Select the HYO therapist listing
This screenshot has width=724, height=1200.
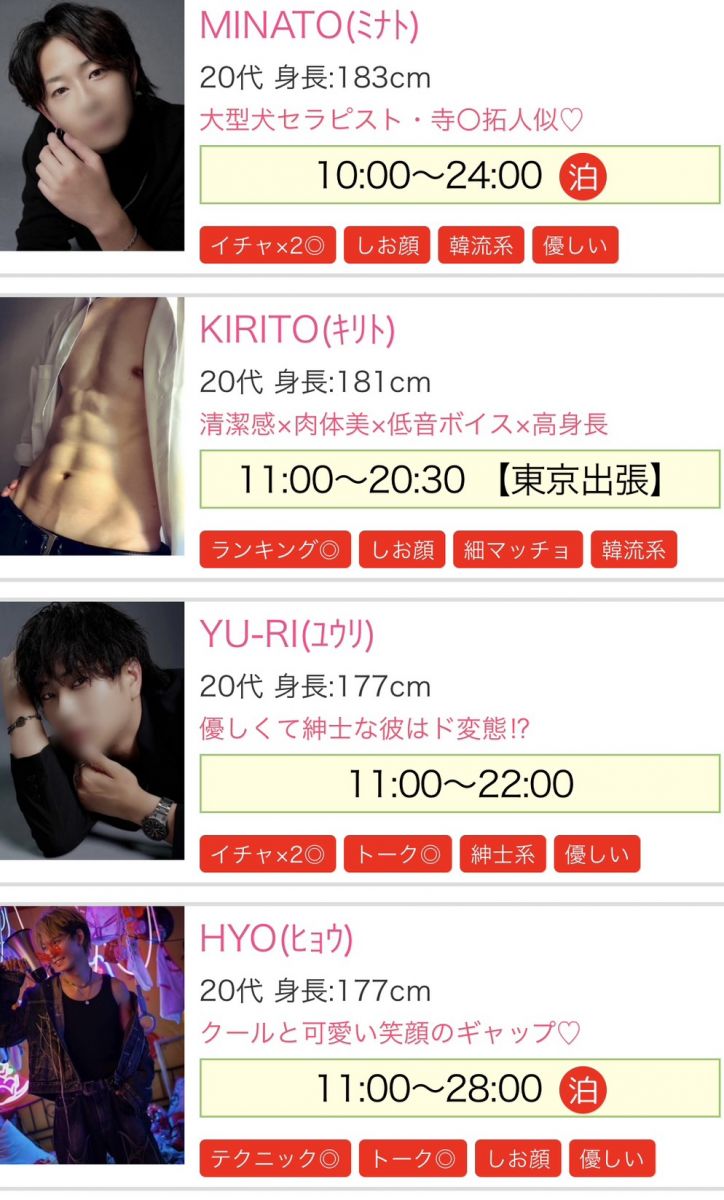(x=276, y=938)
